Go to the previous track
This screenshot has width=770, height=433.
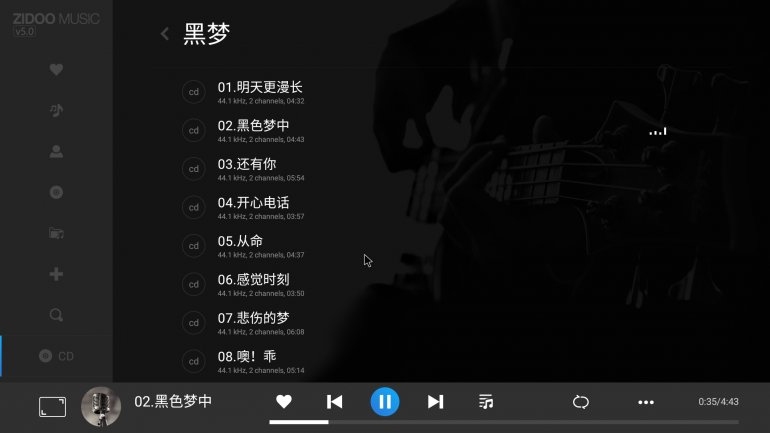click(335, 402)
